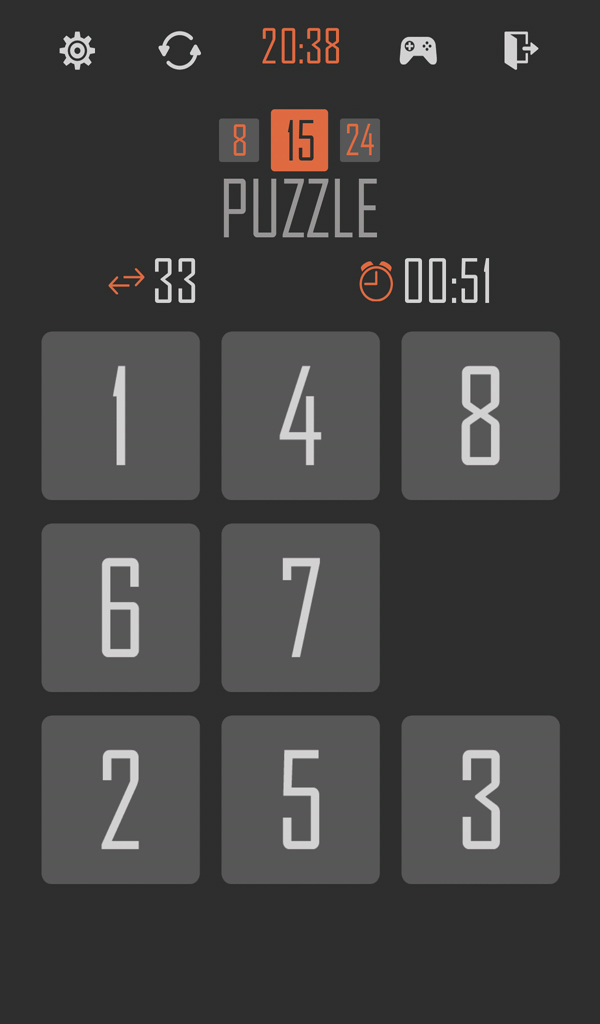Tap tile 6 to shift the row

pyautogui.click(x=120, y=607)
